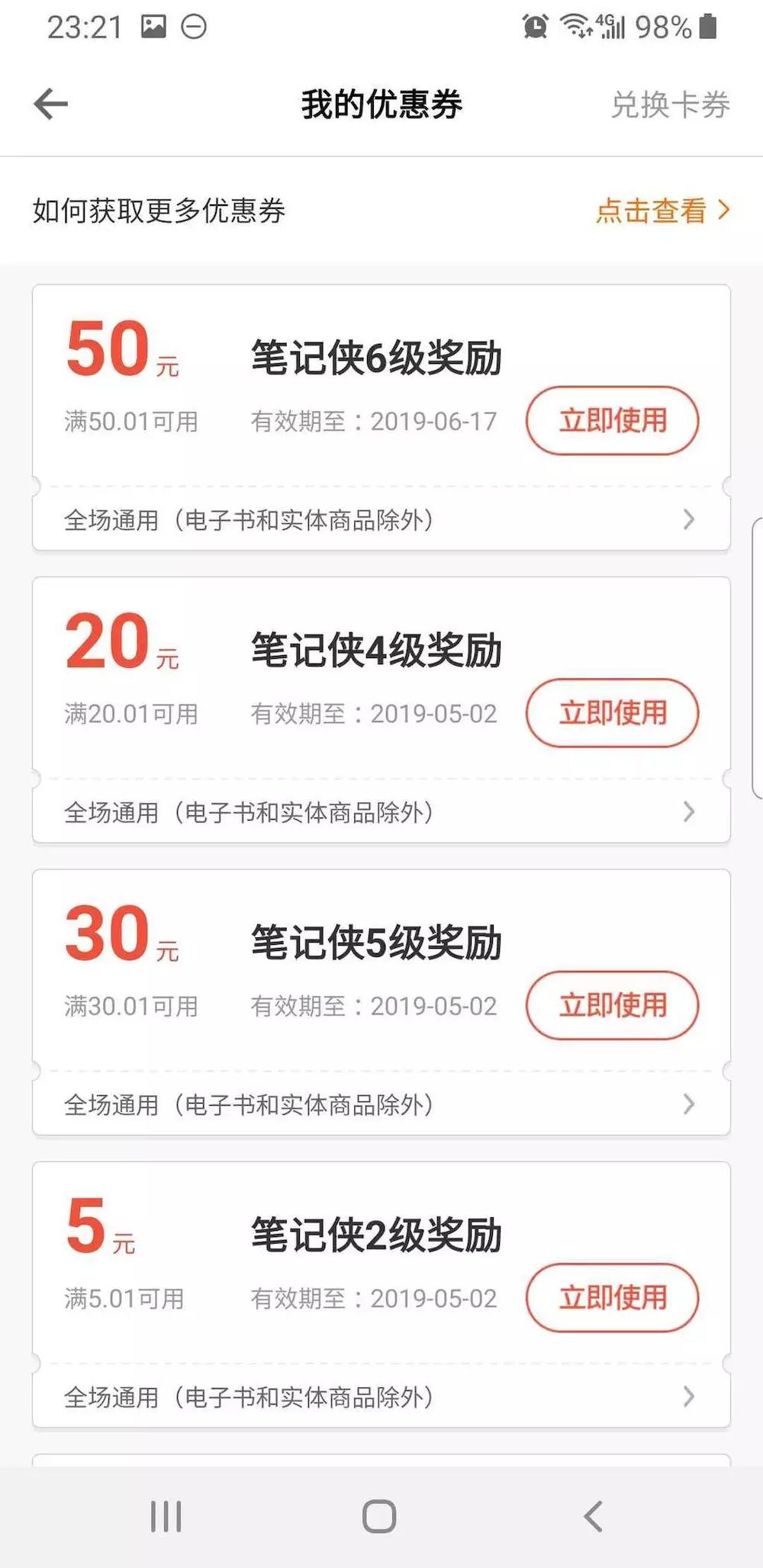The image size is (763, 1568).
Task: Tap 点击查看 to get more coupons
Action: click(662, 210)
